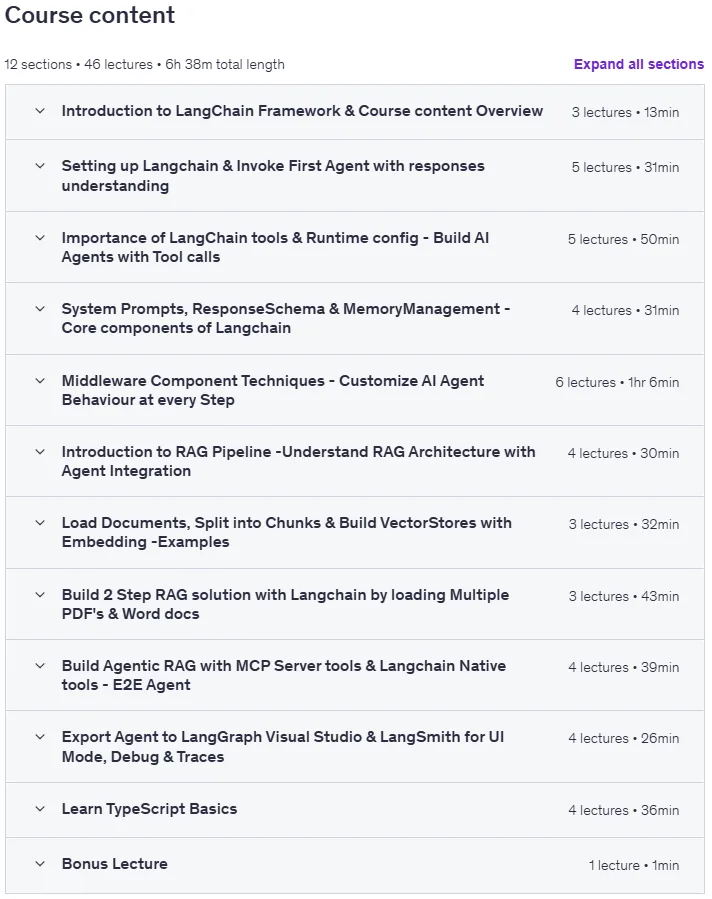This screenshot has width=712, height=899.
Task: Expand Middleware Component Techniques section
Action: [x=355, y=390]
